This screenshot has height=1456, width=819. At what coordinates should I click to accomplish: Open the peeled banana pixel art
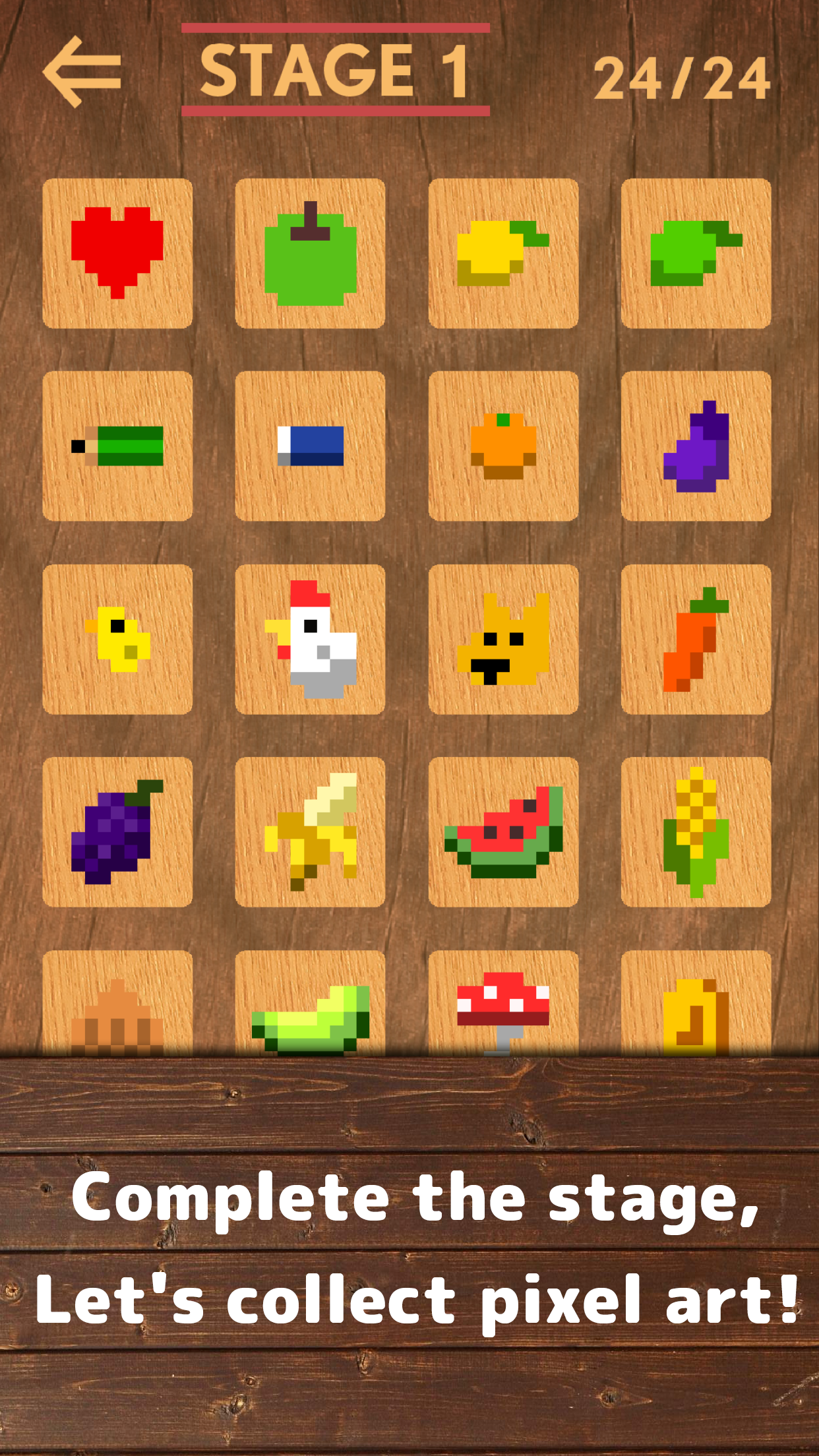click(x=310, y=832)
